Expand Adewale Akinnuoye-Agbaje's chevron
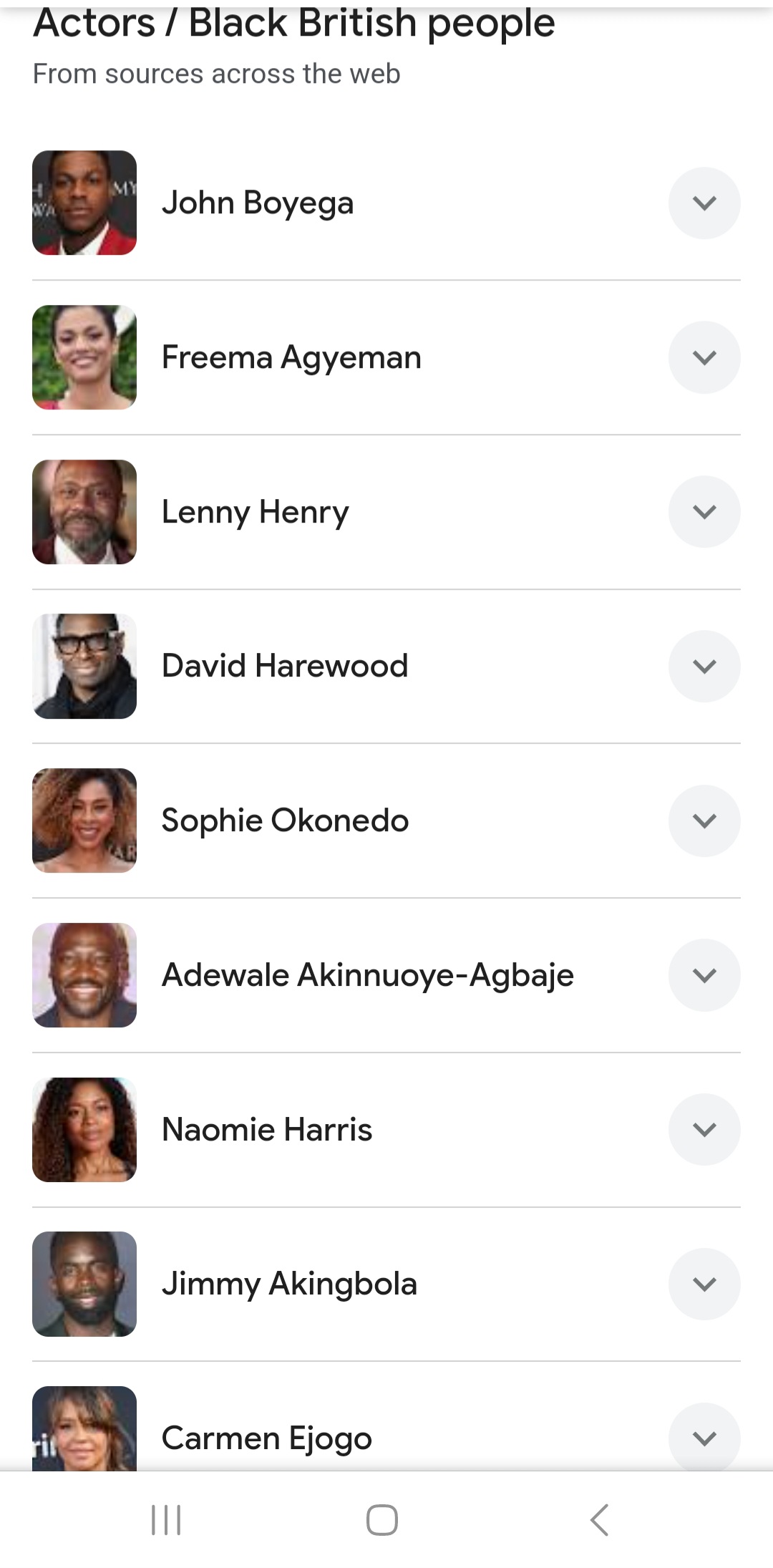The height and width of the screenshot is (1568, 773). 704,975
